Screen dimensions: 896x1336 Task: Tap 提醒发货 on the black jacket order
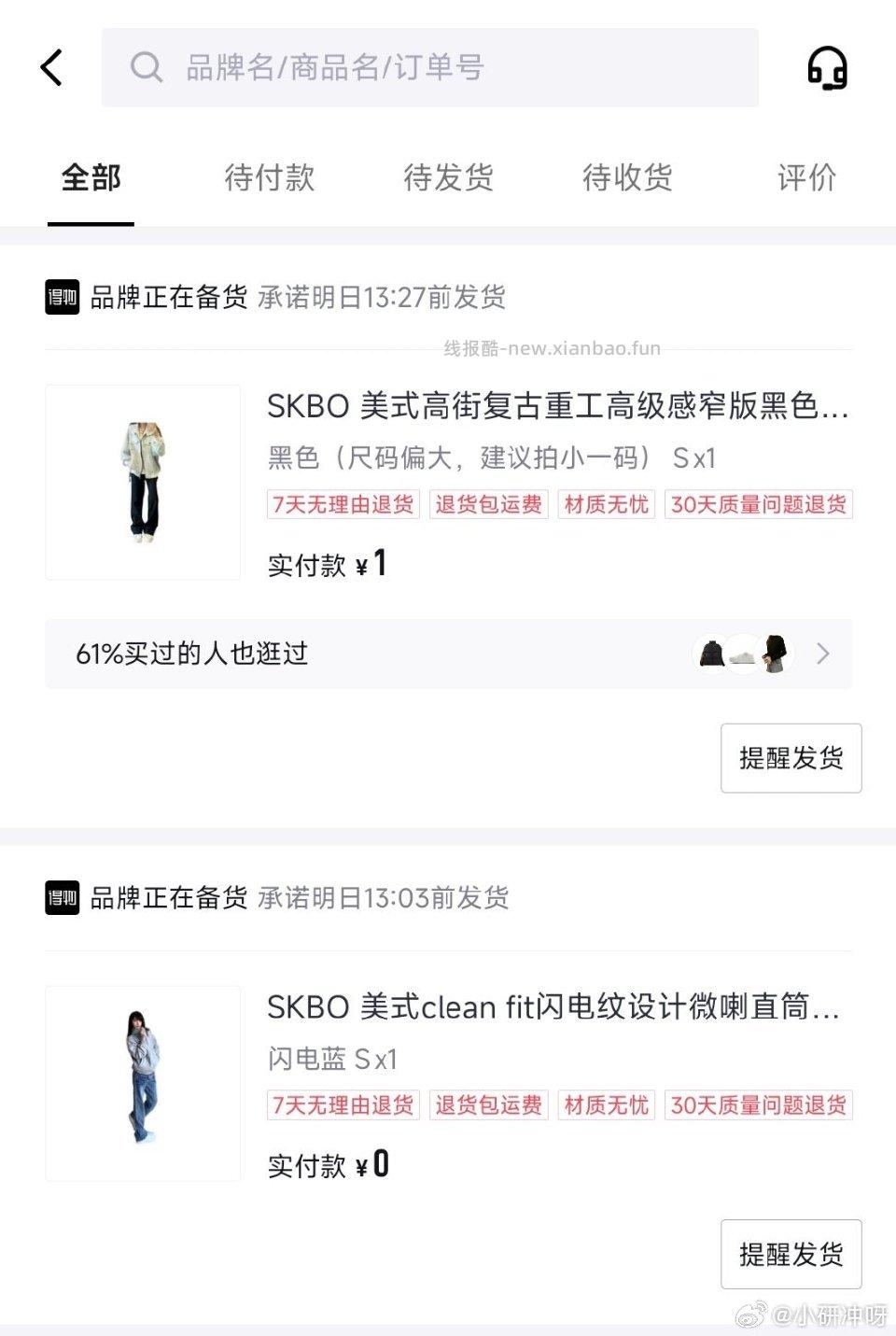[x=791, y=758]
